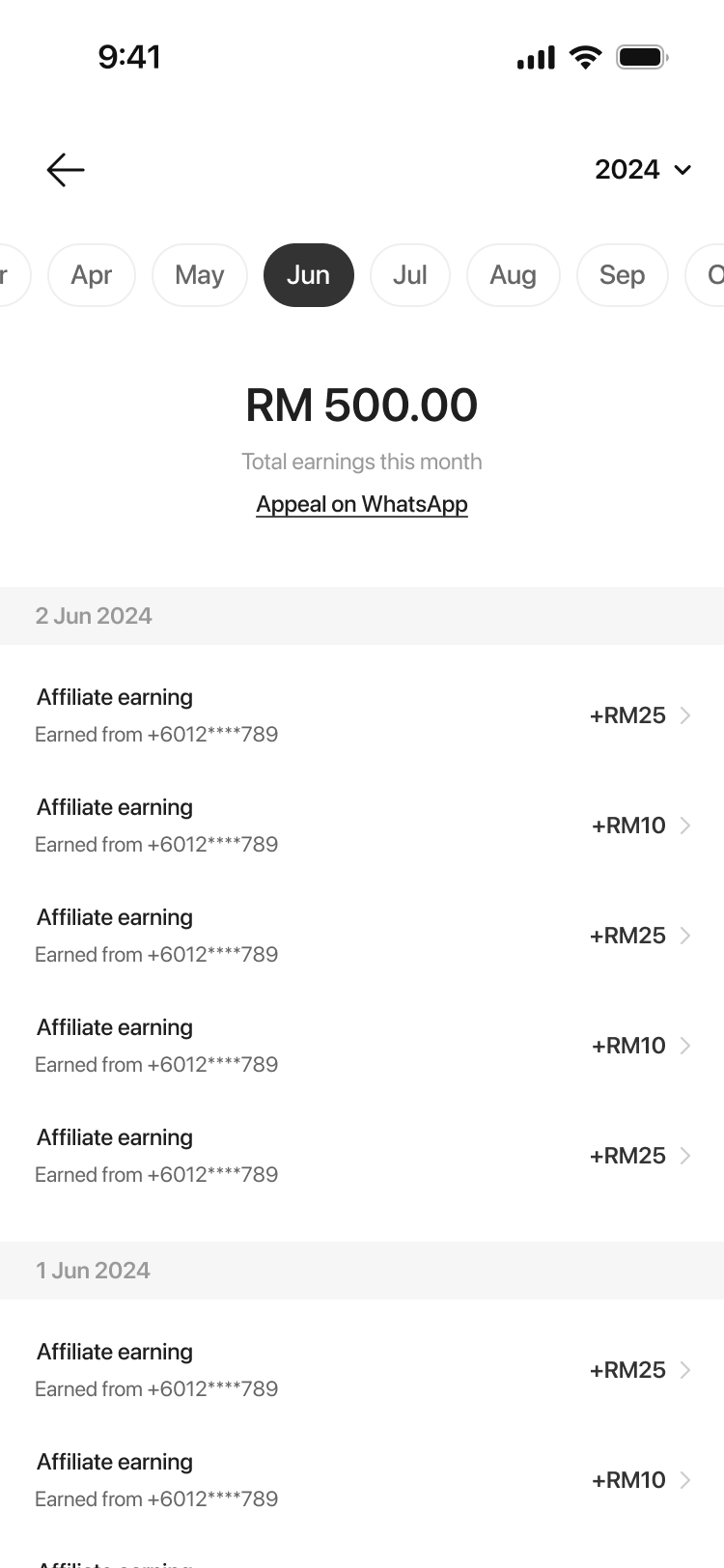Select the Apr month chip
Viewport: 724px width, 1568px height.
(92, 275)
